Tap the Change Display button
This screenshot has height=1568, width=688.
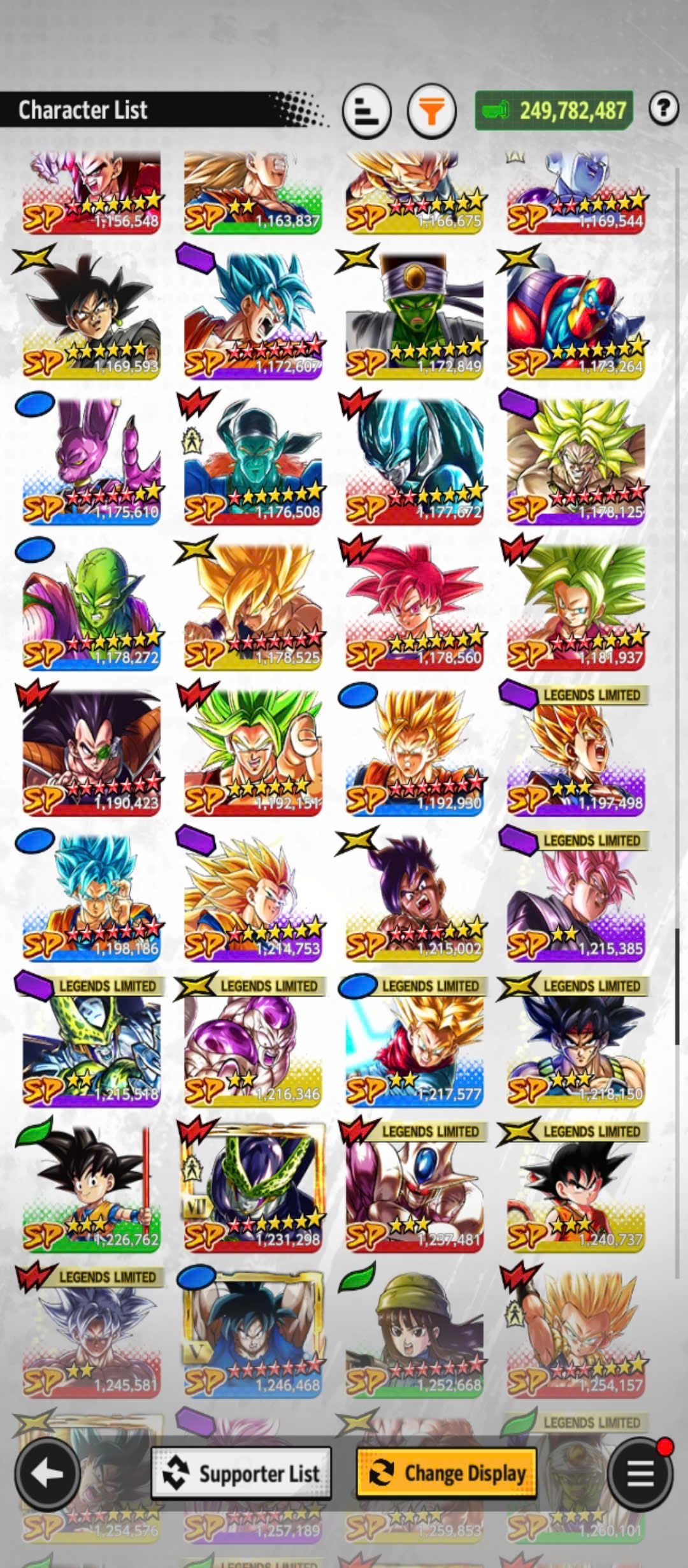pos(447,1473)
